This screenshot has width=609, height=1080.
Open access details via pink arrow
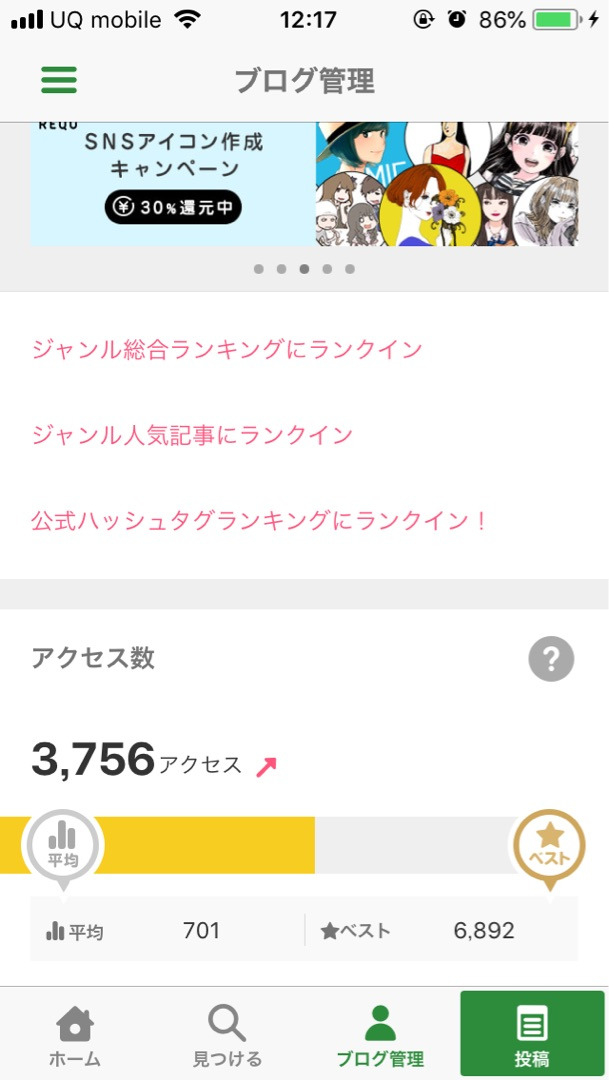pyautogui.click(x=266, y=766)
